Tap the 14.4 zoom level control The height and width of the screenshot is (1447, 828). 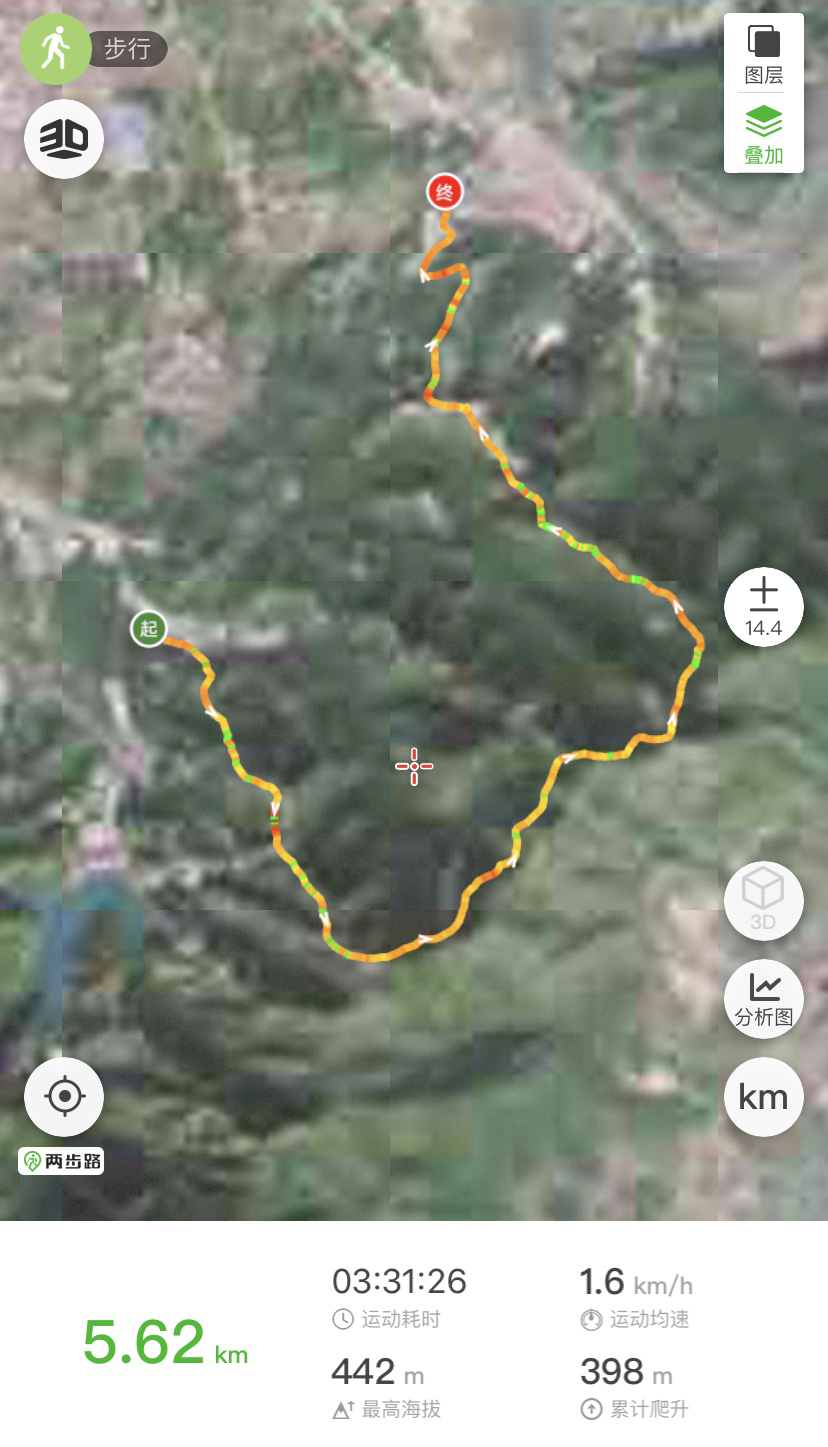point(763,606)
